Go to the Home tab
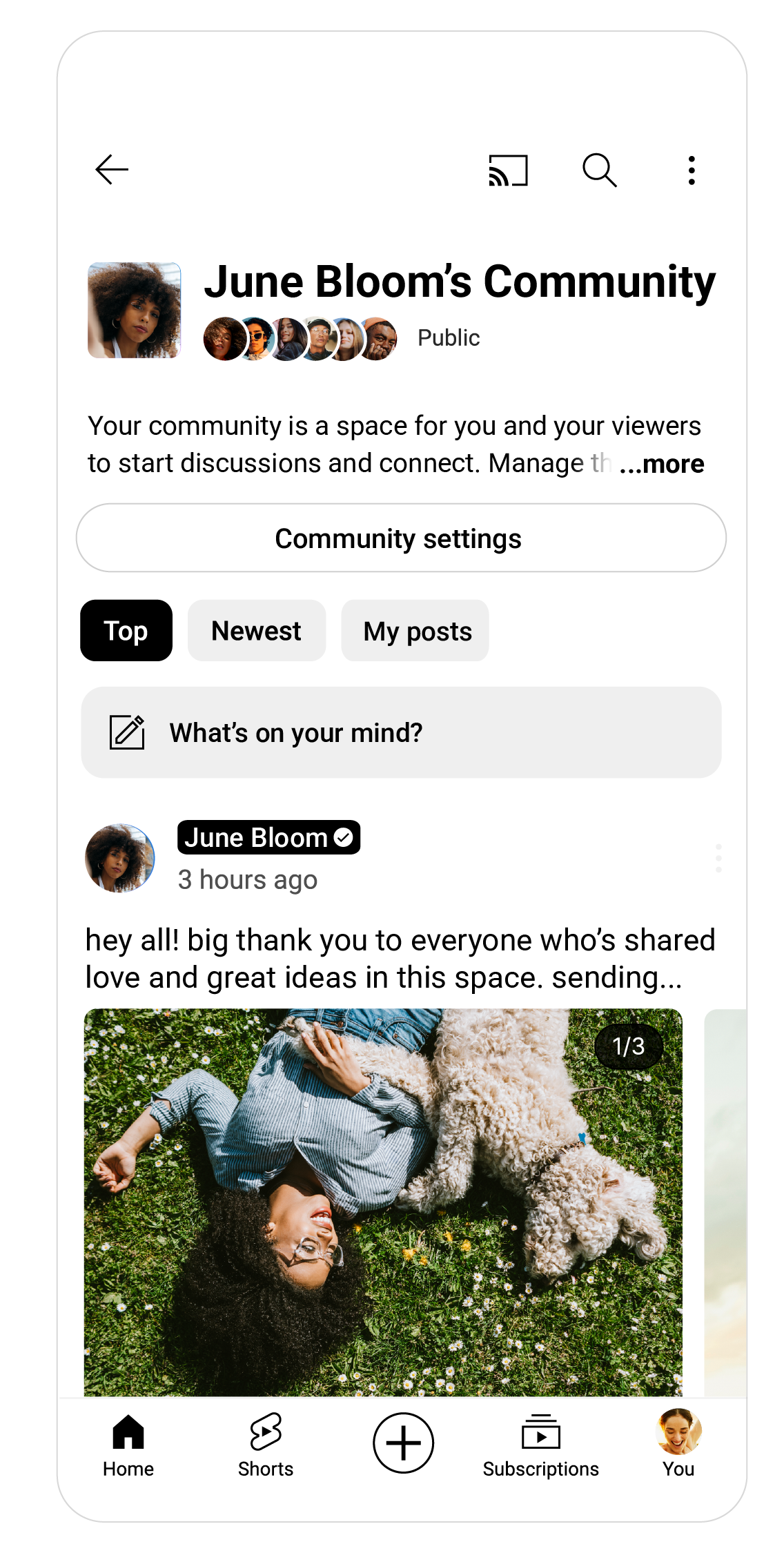Screen dimensions: 784x1553 tap(128, 1445)
